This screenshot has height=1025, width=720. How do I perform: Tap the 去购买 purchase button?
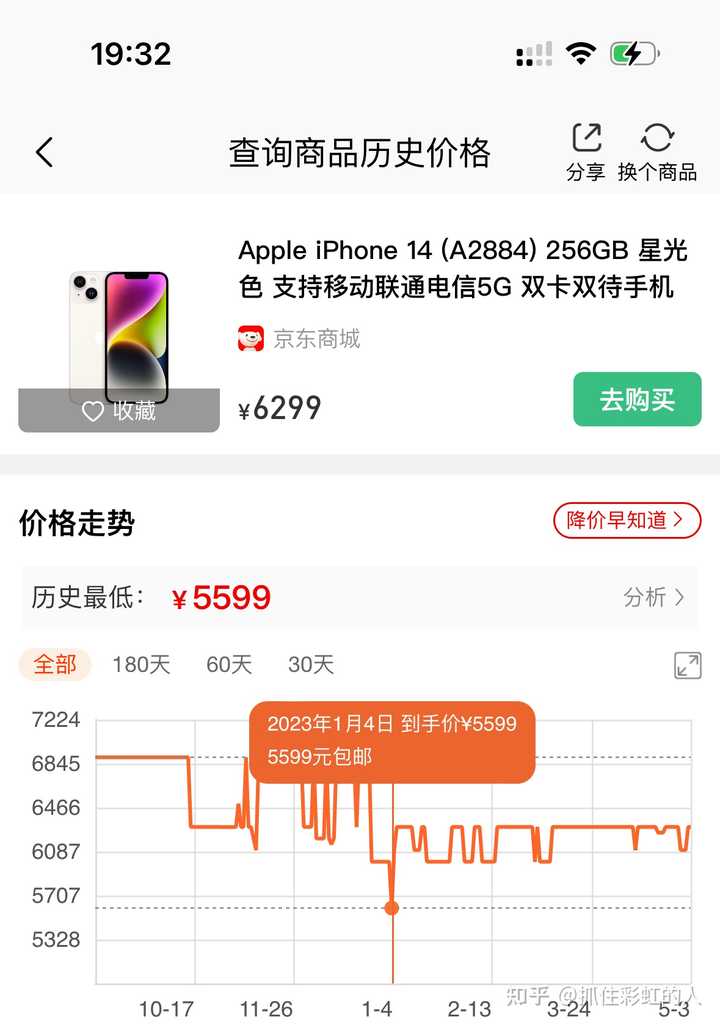pos(637,399)
